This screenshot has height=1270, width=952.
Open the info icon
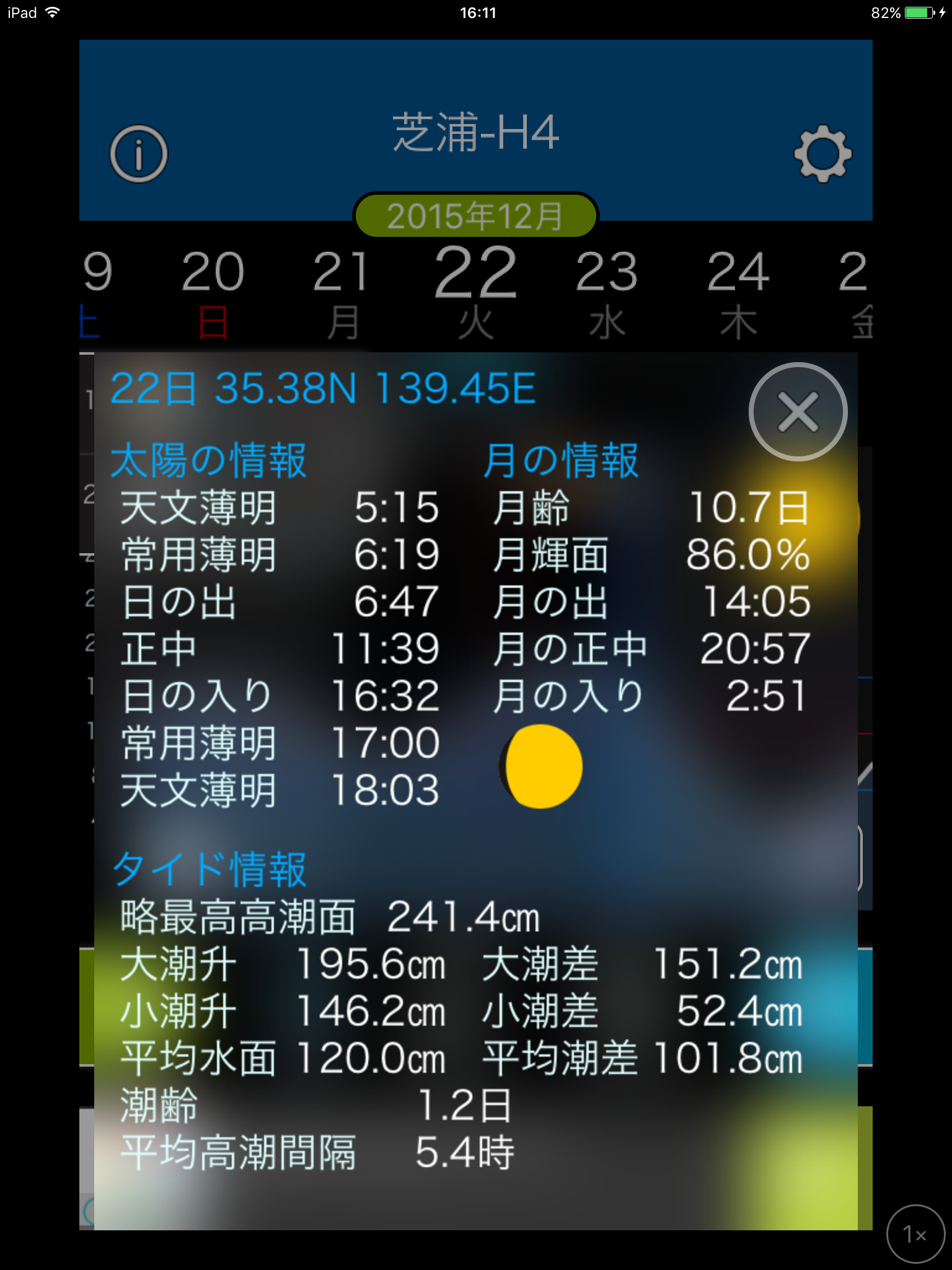pyautogui.click(x=139, y=154)
